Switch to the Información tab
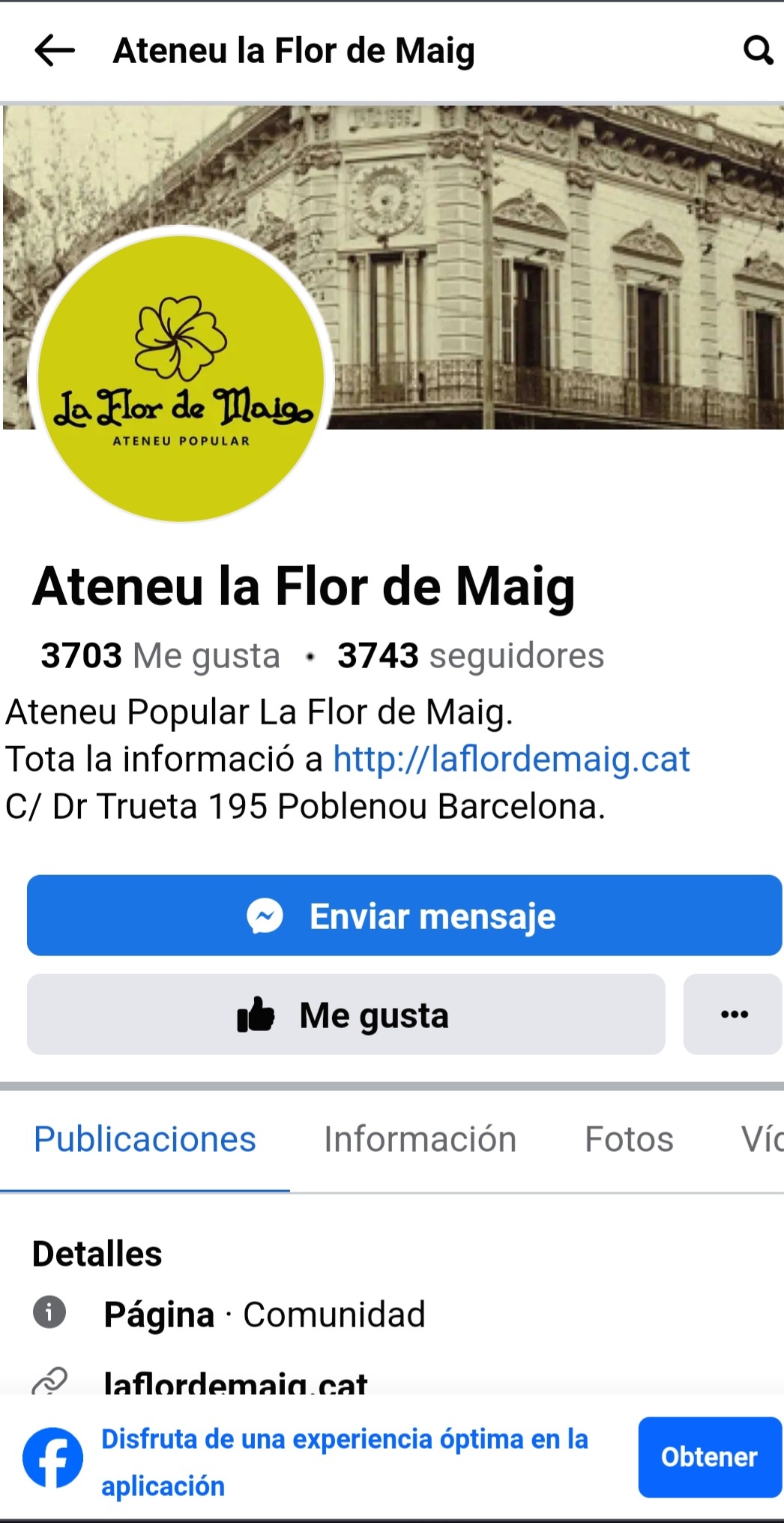The height and width of the screenshot is (1523, 784). [420, 1139]
